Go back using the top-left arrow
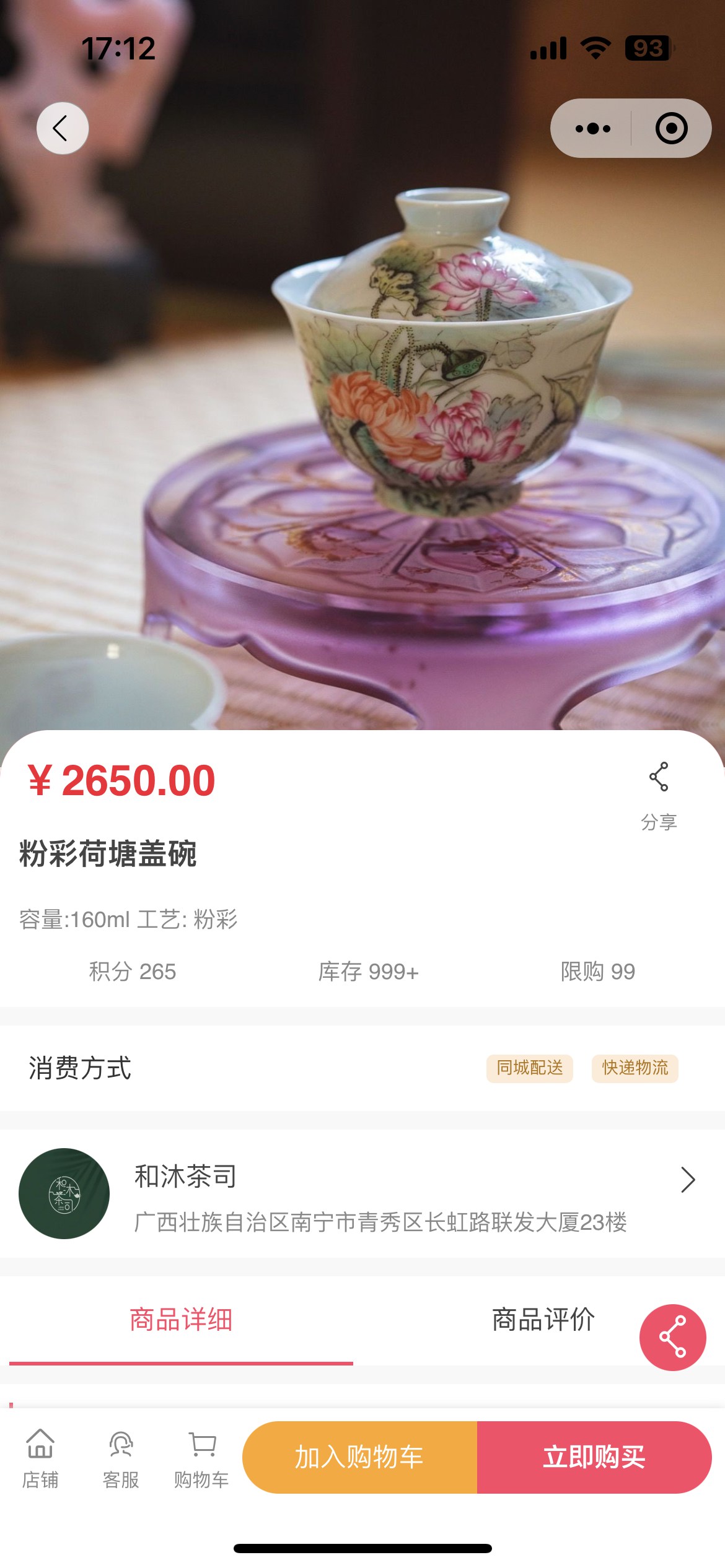 coord(62,128)
